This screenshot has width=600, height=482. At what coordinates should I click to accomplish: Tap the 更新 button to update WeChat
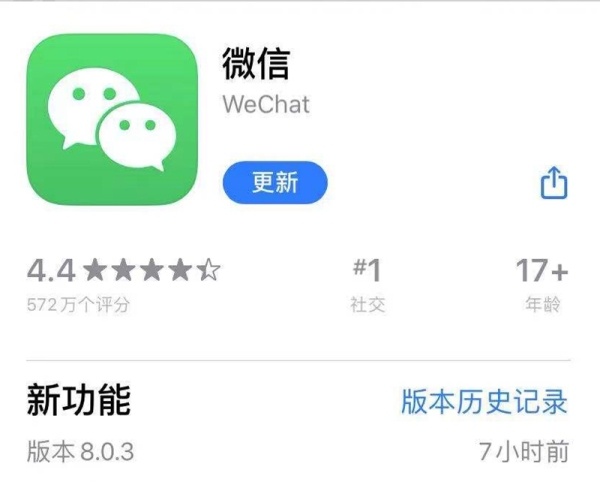275,183
